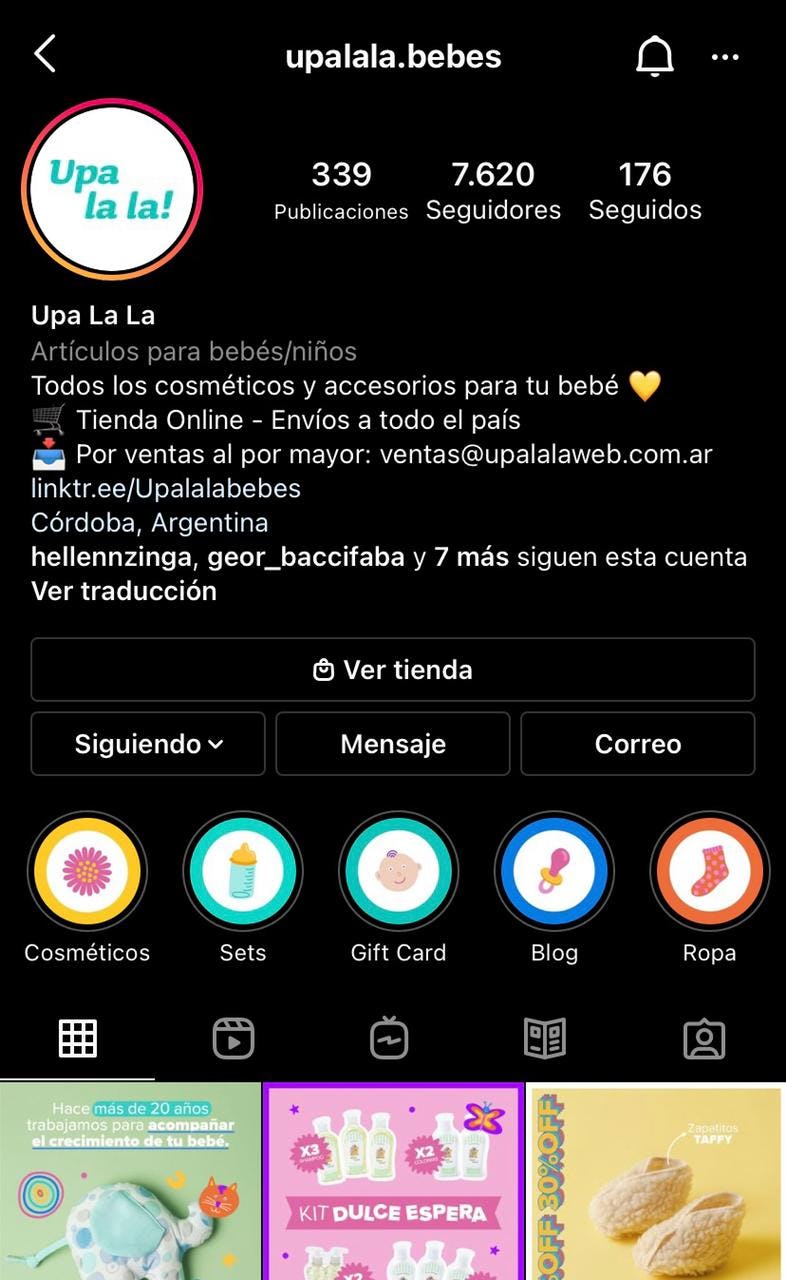Switch to the Reels tab icon
The width and height of the screenshot is (786, 1280).
click(235, 1039)
